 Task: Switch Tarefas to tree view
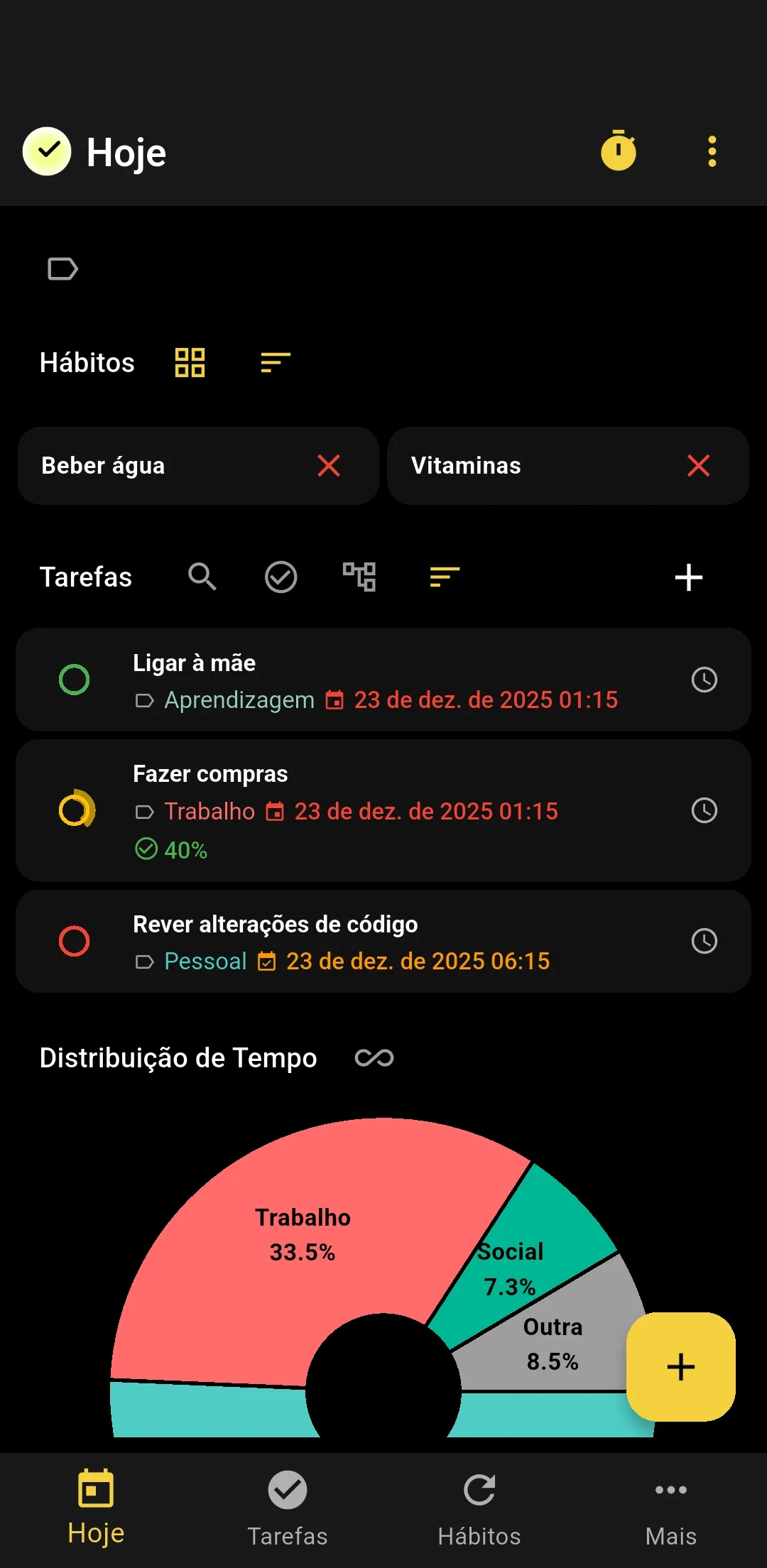pyautogui.click(x=359, y=577)
